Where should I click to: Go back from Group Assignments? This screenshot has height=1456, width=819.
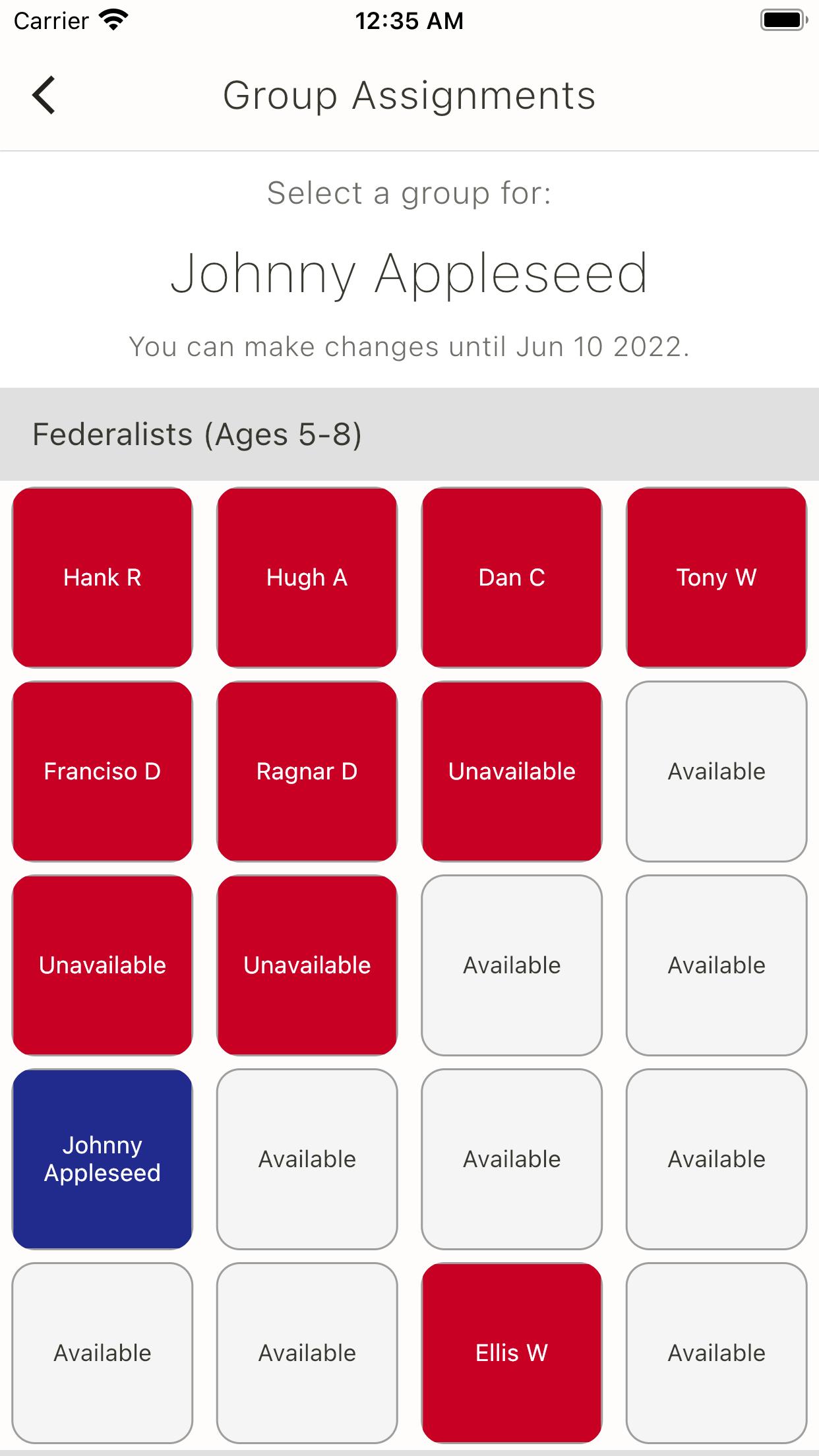(x=44, y=96)
